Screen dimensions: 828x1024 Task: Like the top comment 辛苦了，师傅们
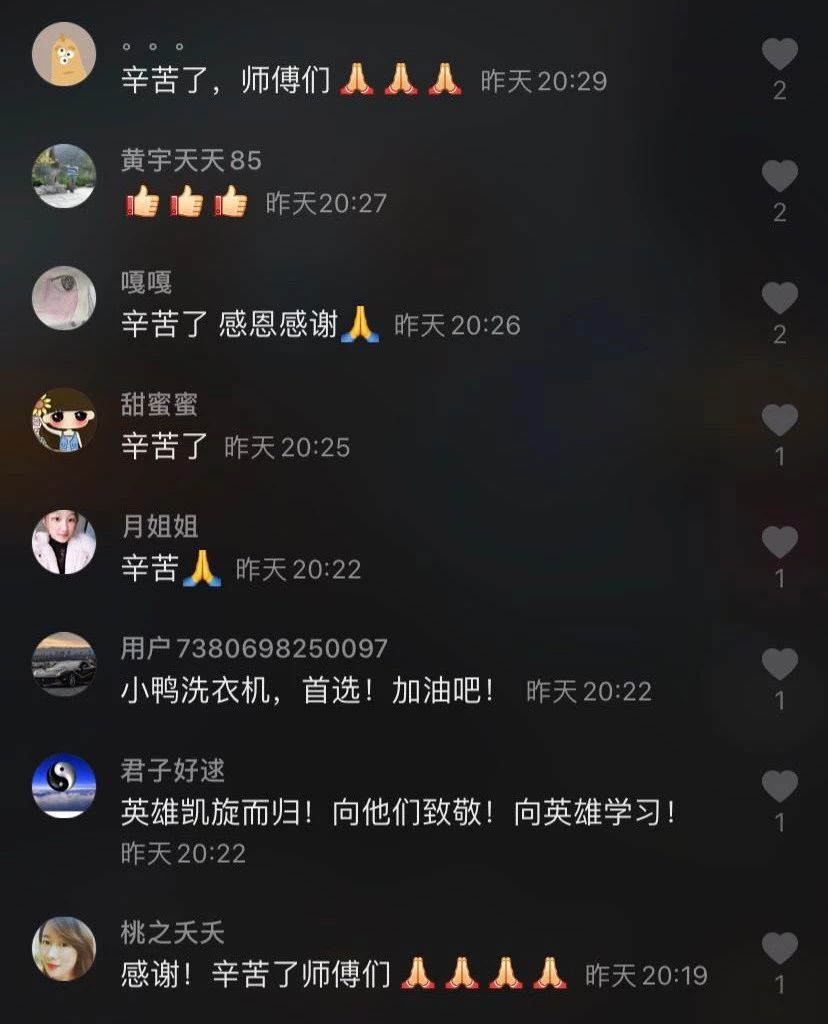[x=780, y=55]
